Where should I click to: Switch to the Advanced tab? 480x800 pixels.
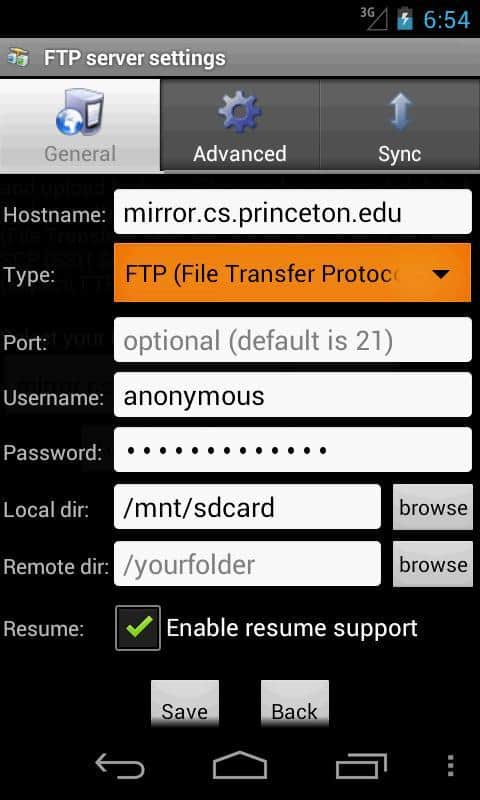[x=240, y=126]
